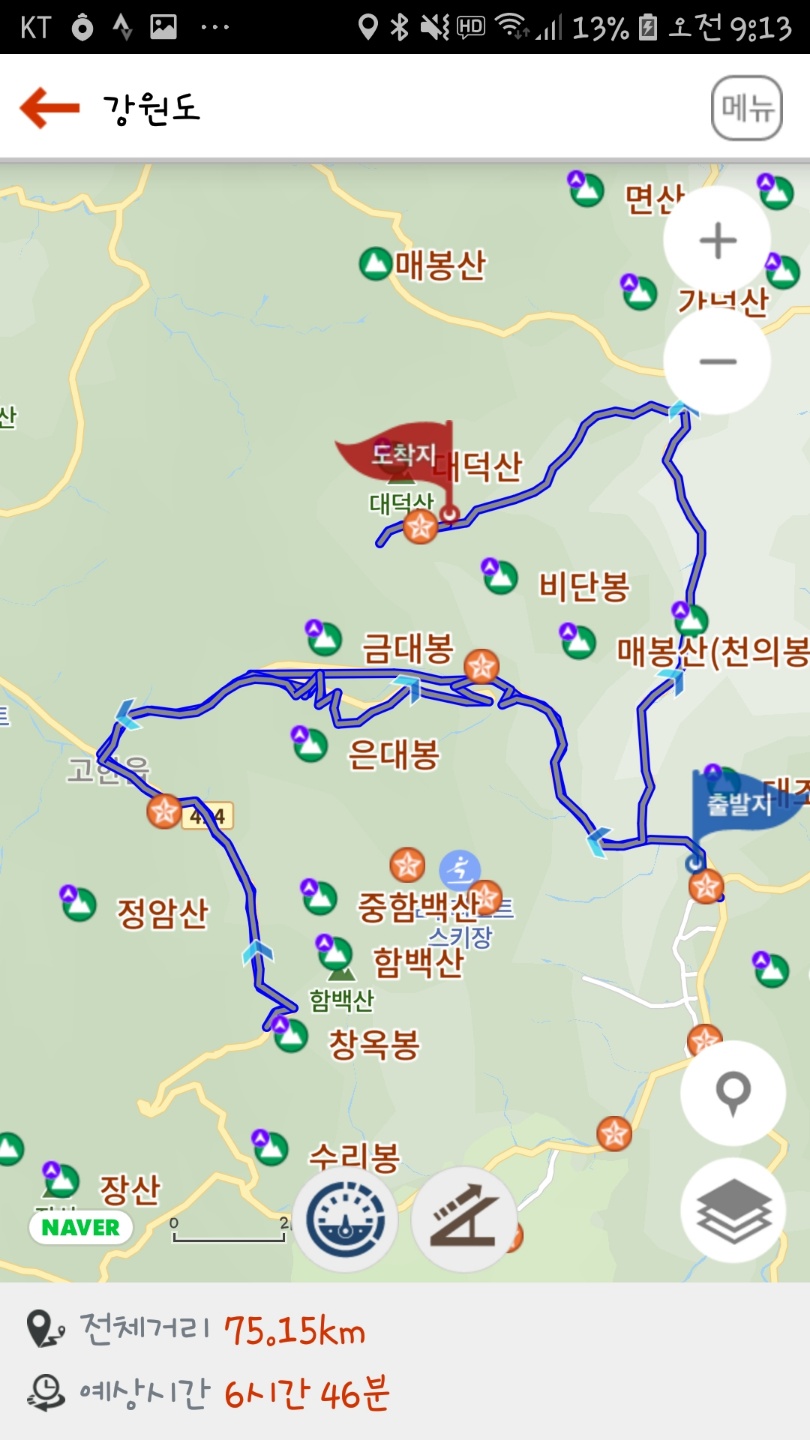The height and width of the screenshot is (1440, 810).
Task: Open the speed gauge view
Action: click(x=345, y=1219)
